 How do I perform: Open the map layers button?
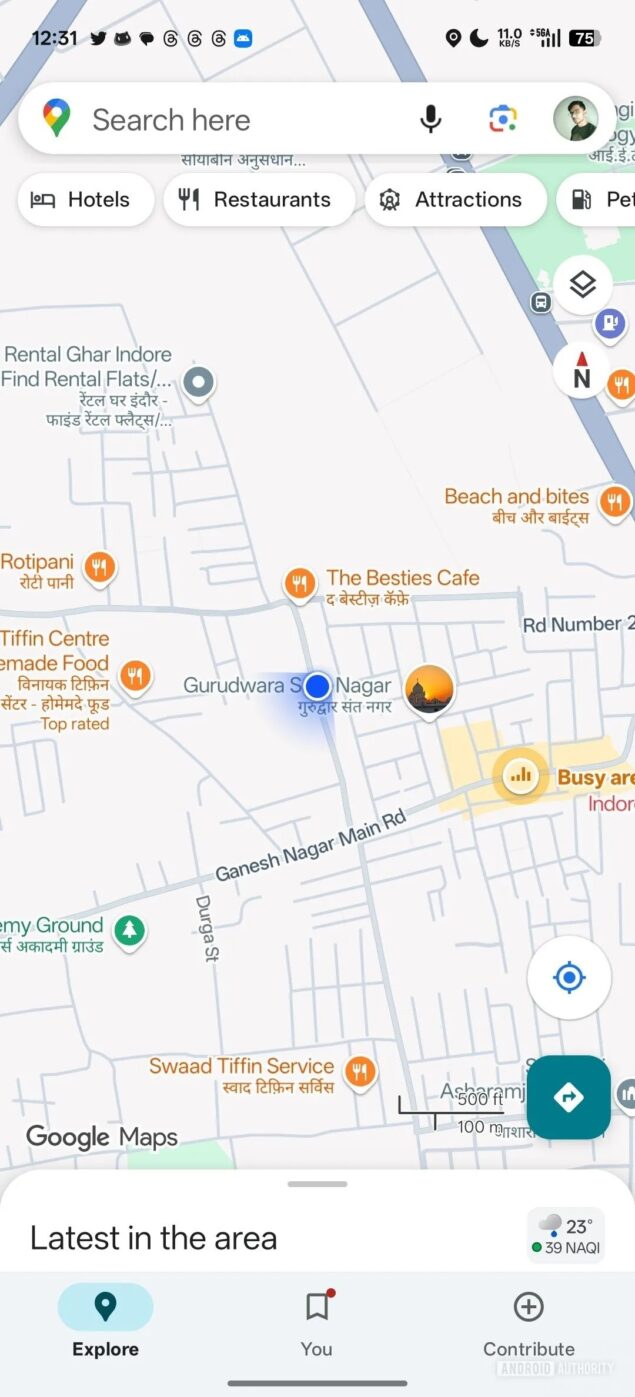tap(582, 285)
